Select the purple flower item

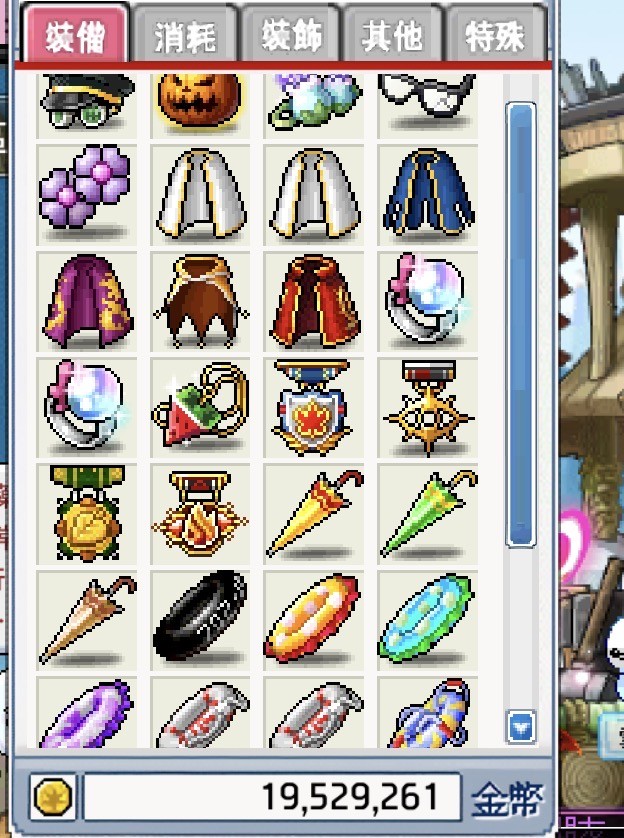coord(86,192)
